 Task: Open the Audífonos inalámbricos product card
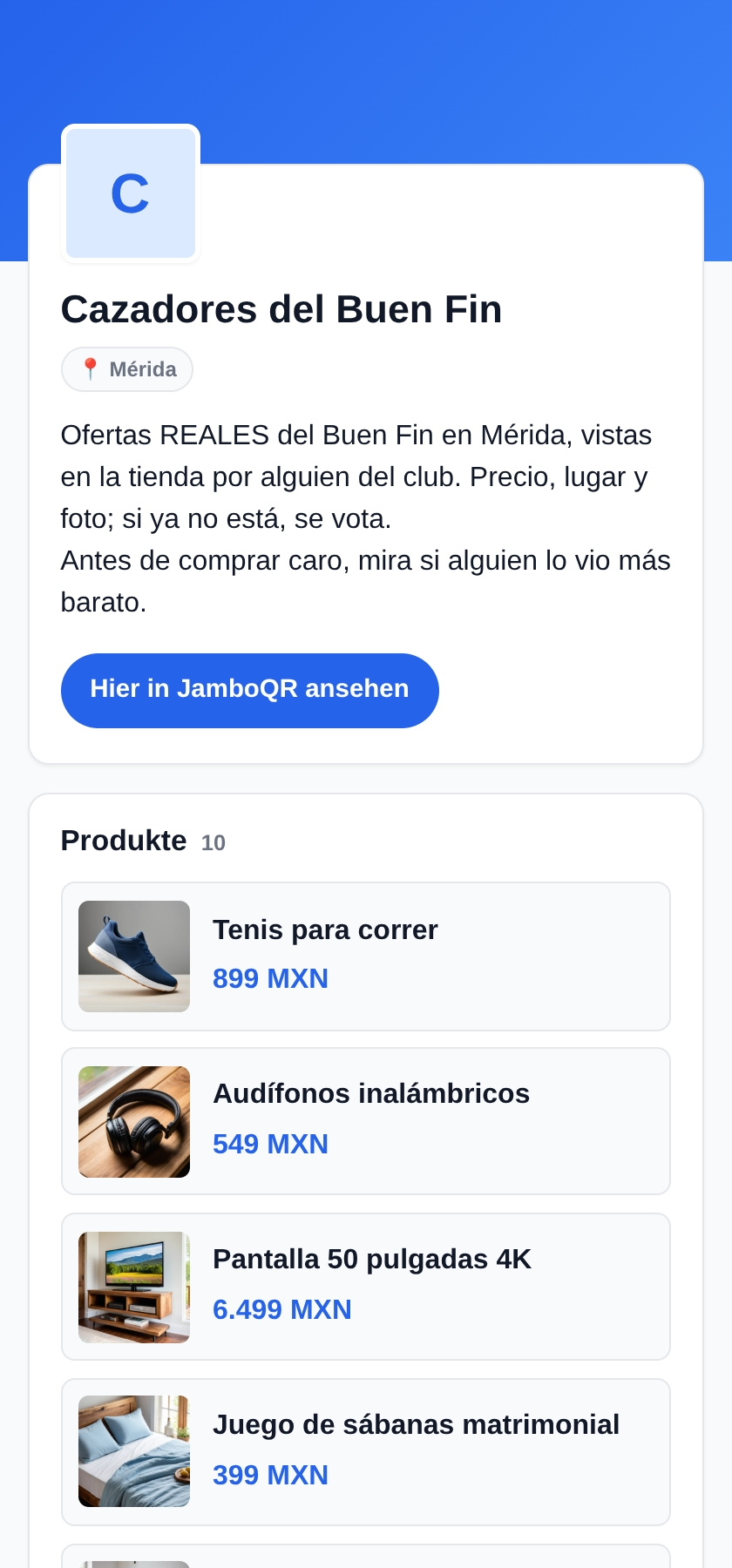coord(366,1122)
